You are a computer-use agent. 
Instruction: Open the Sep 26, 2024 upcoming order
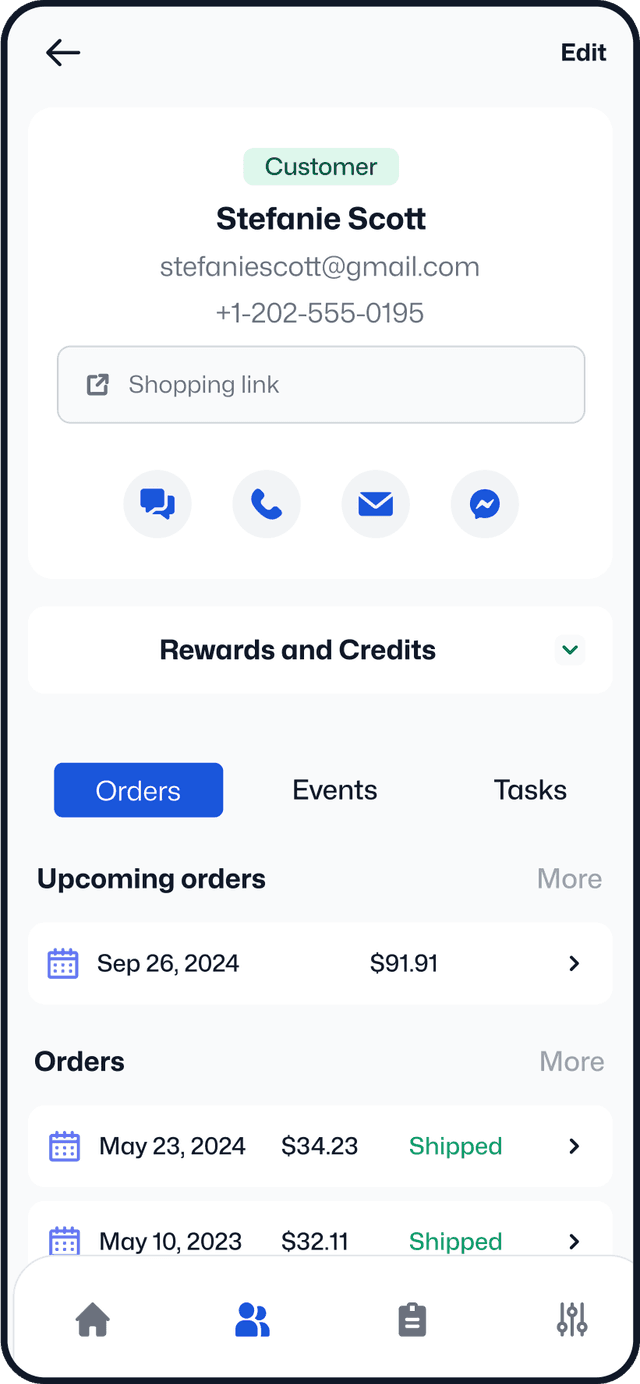[320, 963]
